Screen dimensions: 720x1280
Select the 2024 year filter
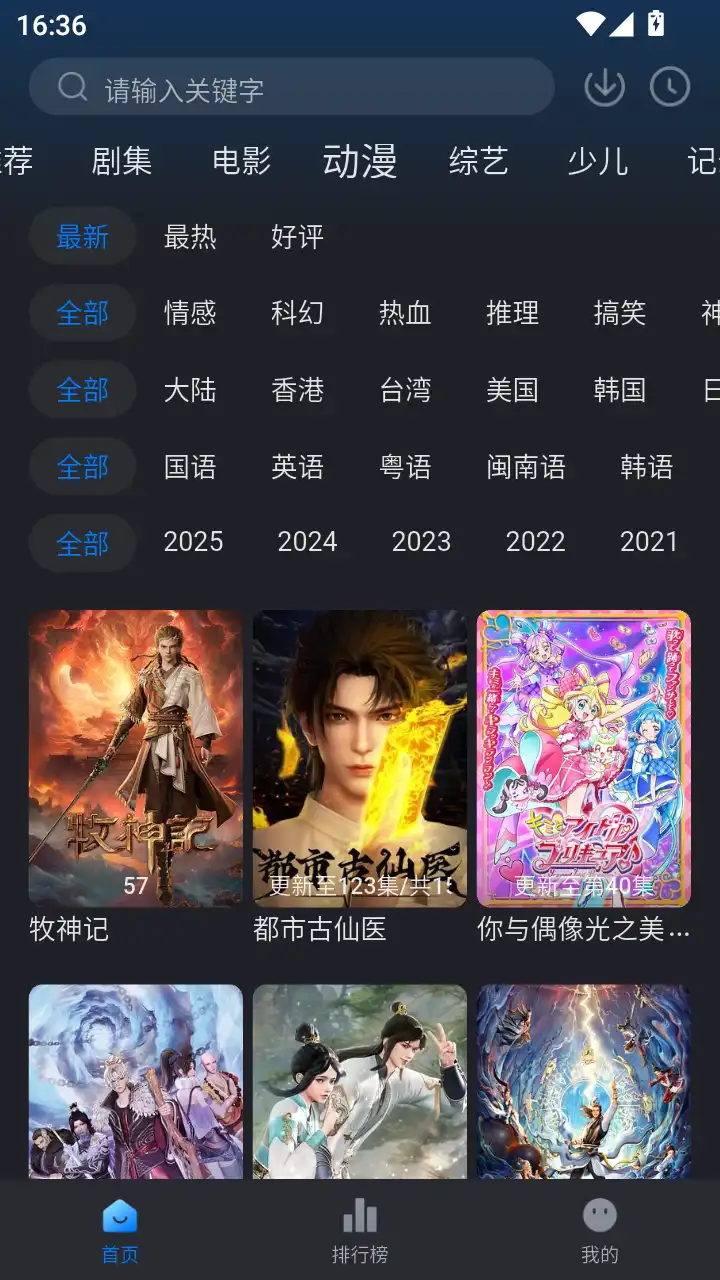click(x=307, y=542)
